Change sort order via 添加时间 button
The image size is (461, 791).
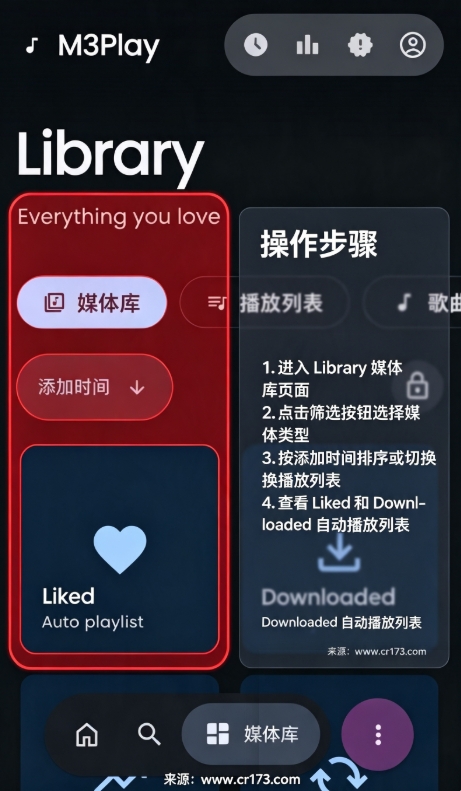coord(95,387)
